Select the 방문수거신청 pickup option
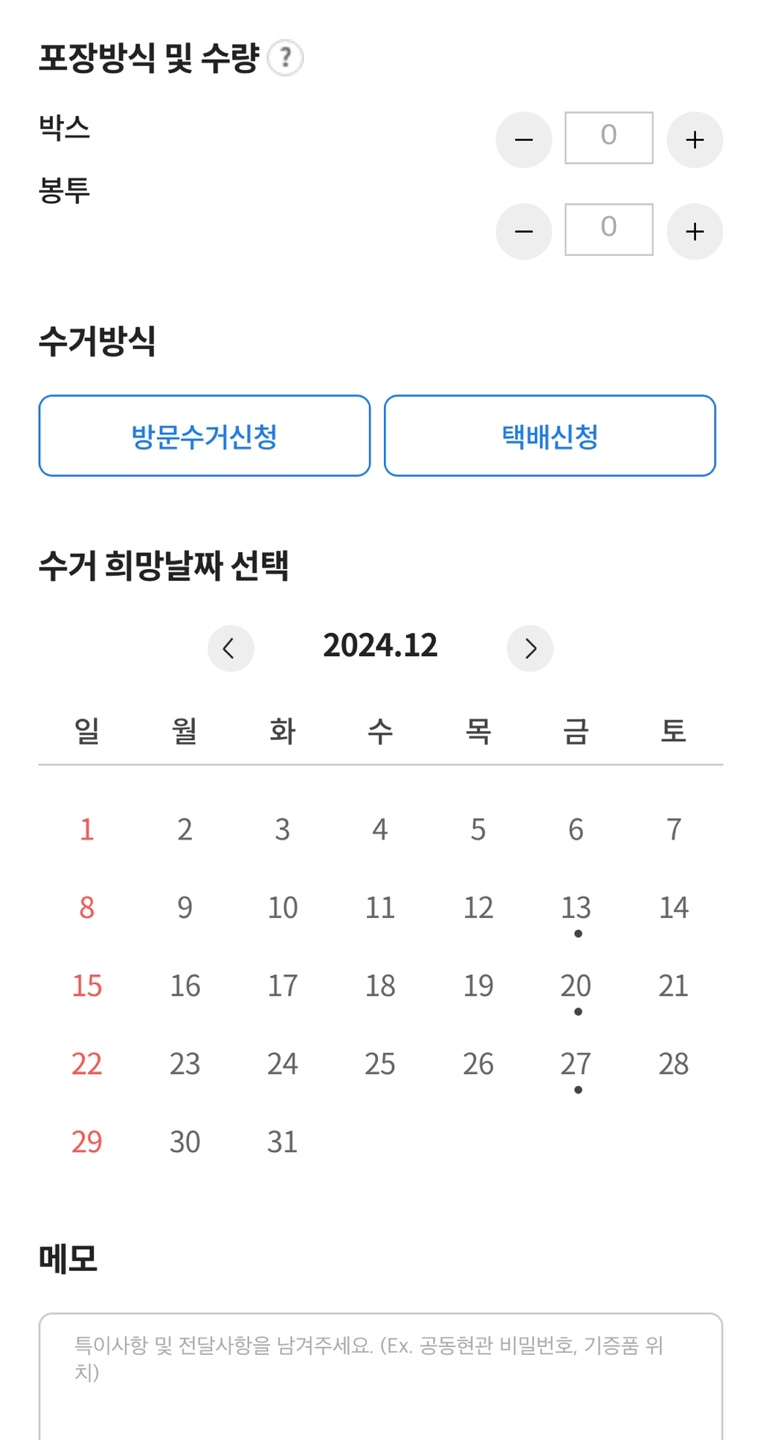 coord(204,435)
